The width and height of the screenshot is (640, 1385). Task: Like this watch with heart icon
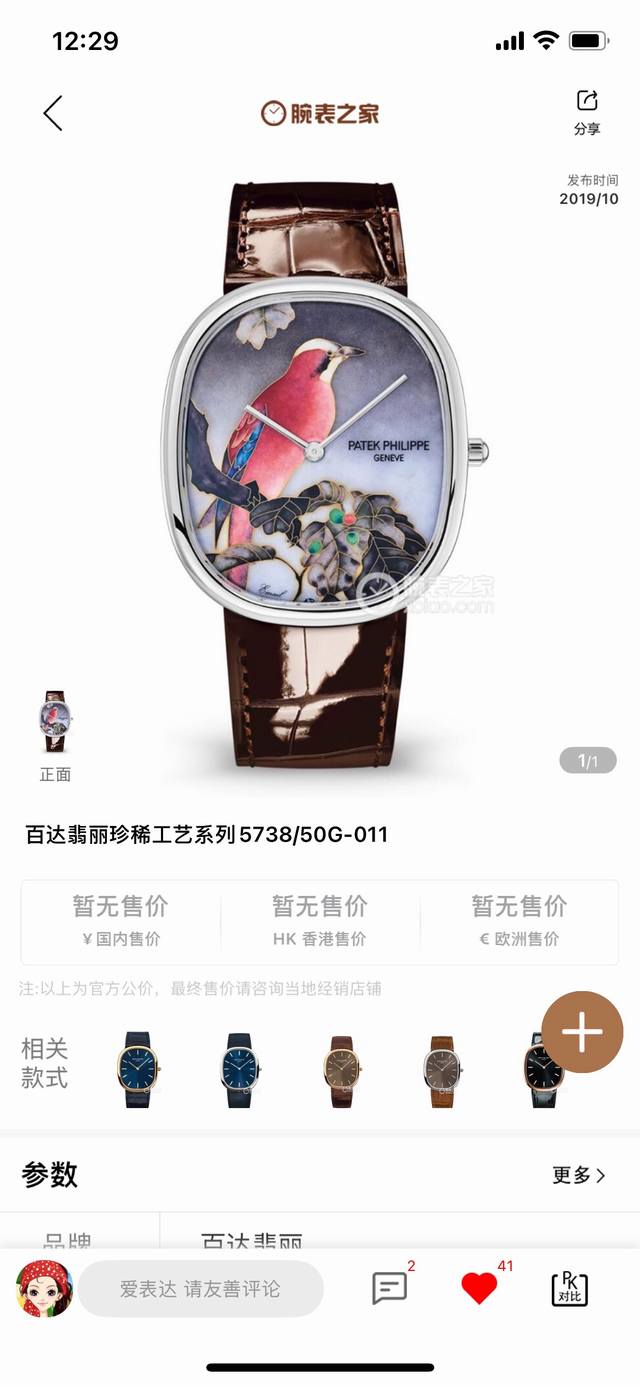point(479,1288)
